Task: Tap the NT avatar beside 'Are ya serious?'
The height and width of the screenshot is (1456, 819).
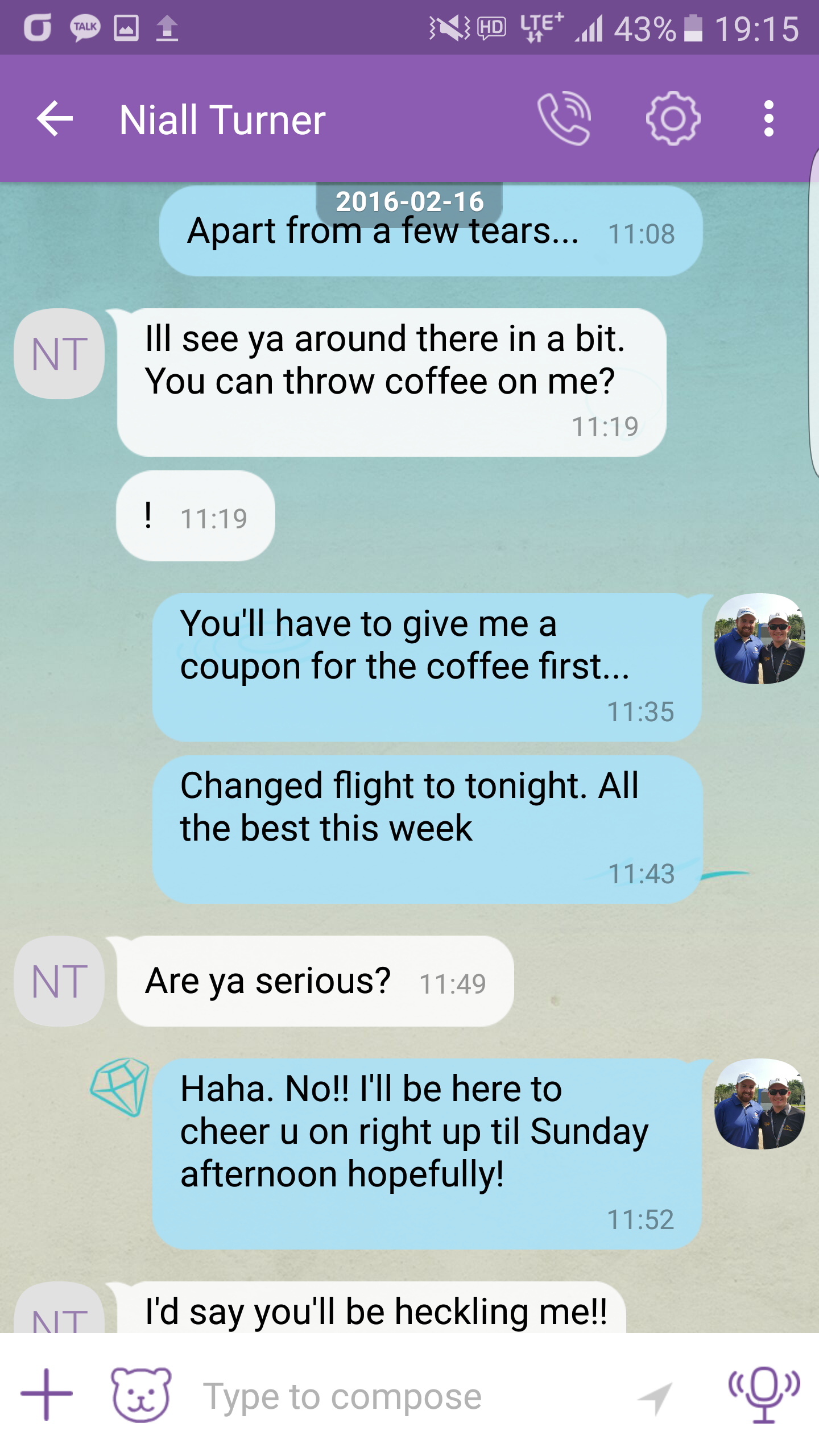Action: (59, 981)
